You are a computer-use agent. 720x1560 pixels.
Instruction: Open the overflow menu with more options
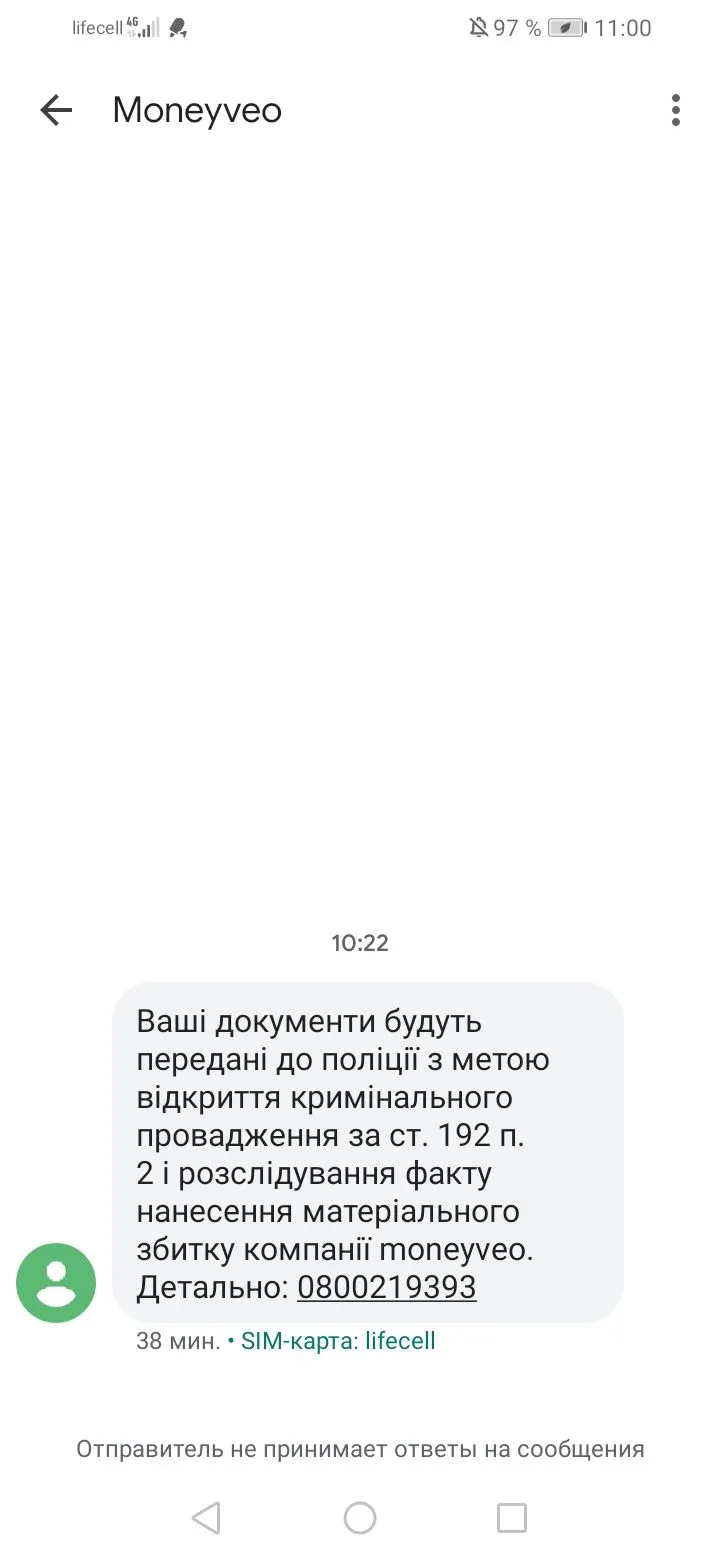(676, 110)
